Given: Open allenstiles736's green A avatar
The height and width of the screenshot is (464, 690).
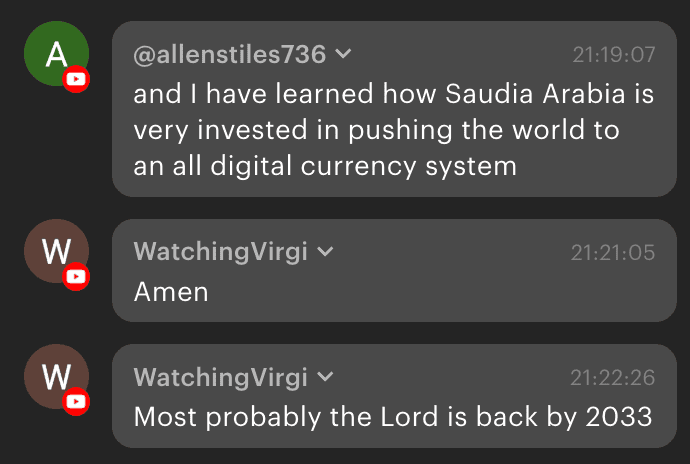Looking at the screenshot, I should (x=56, y=54).
